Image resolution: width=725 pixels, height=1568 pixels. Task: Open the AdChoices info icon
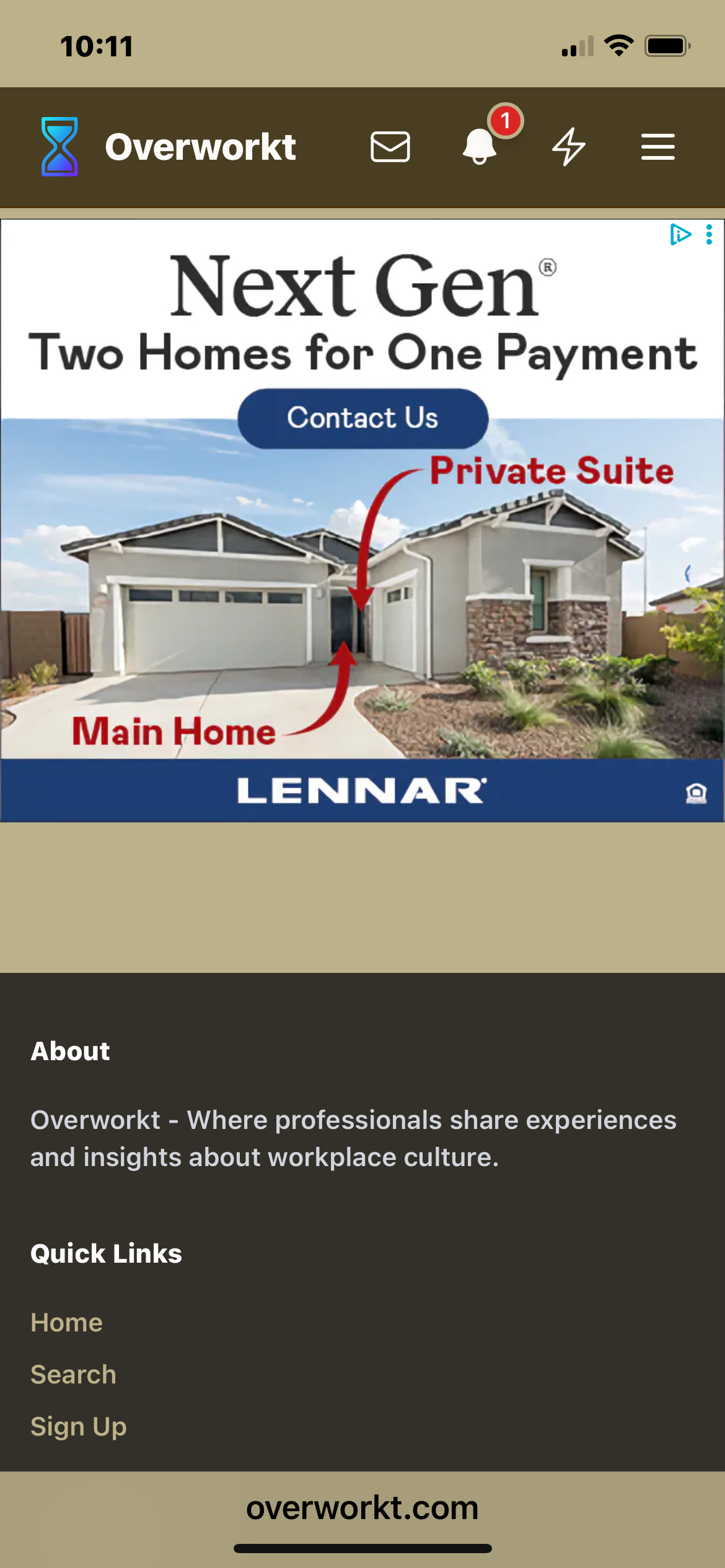[680, 235]
